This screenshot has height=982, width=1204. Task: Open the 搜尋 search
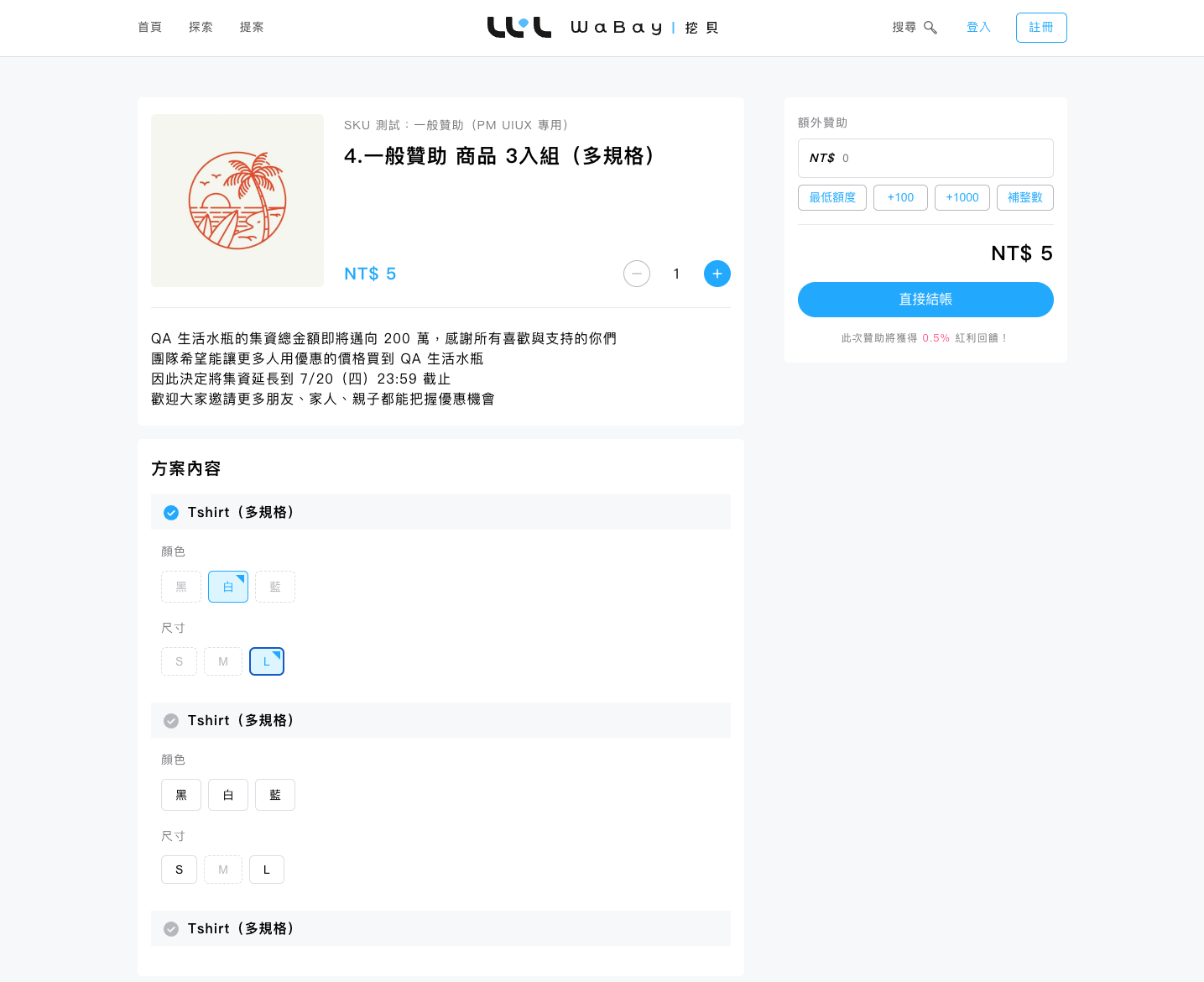[914, 28]
